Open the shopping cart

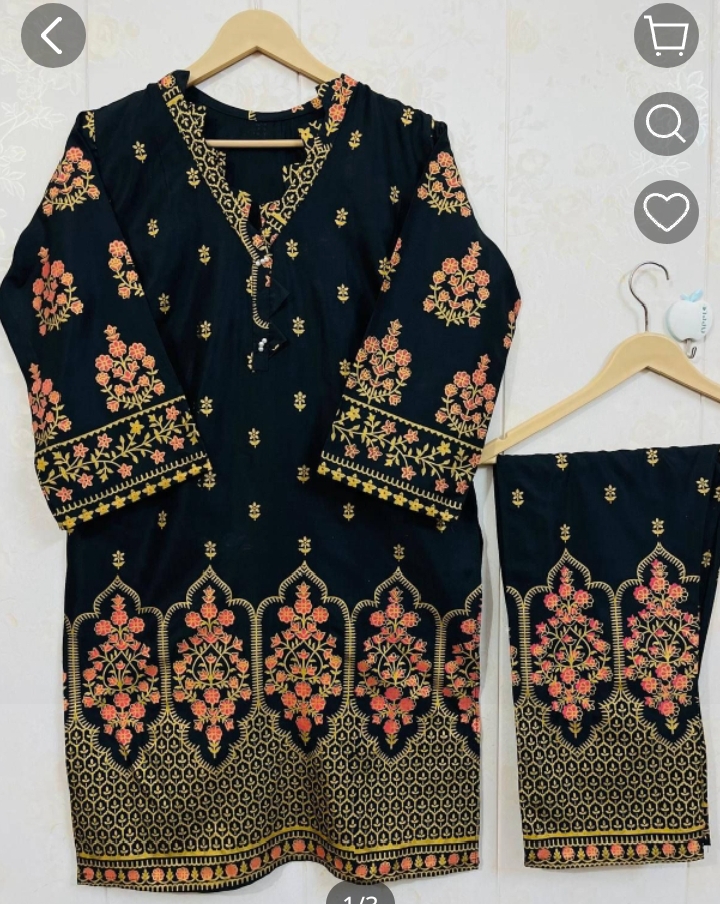coord(666,36)
